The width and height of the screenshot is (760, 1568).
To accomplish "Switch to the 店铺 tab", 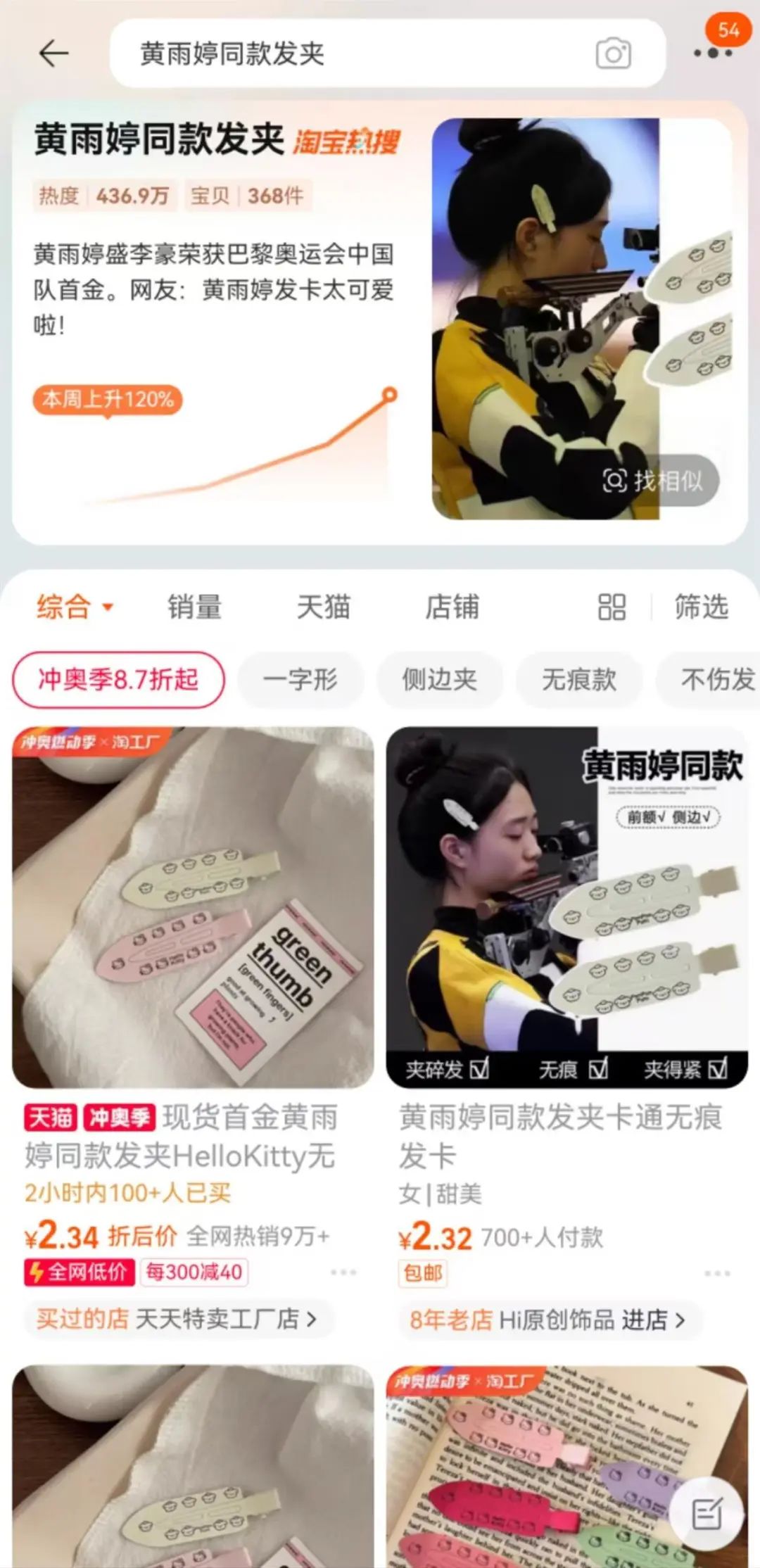I will 452,607.
